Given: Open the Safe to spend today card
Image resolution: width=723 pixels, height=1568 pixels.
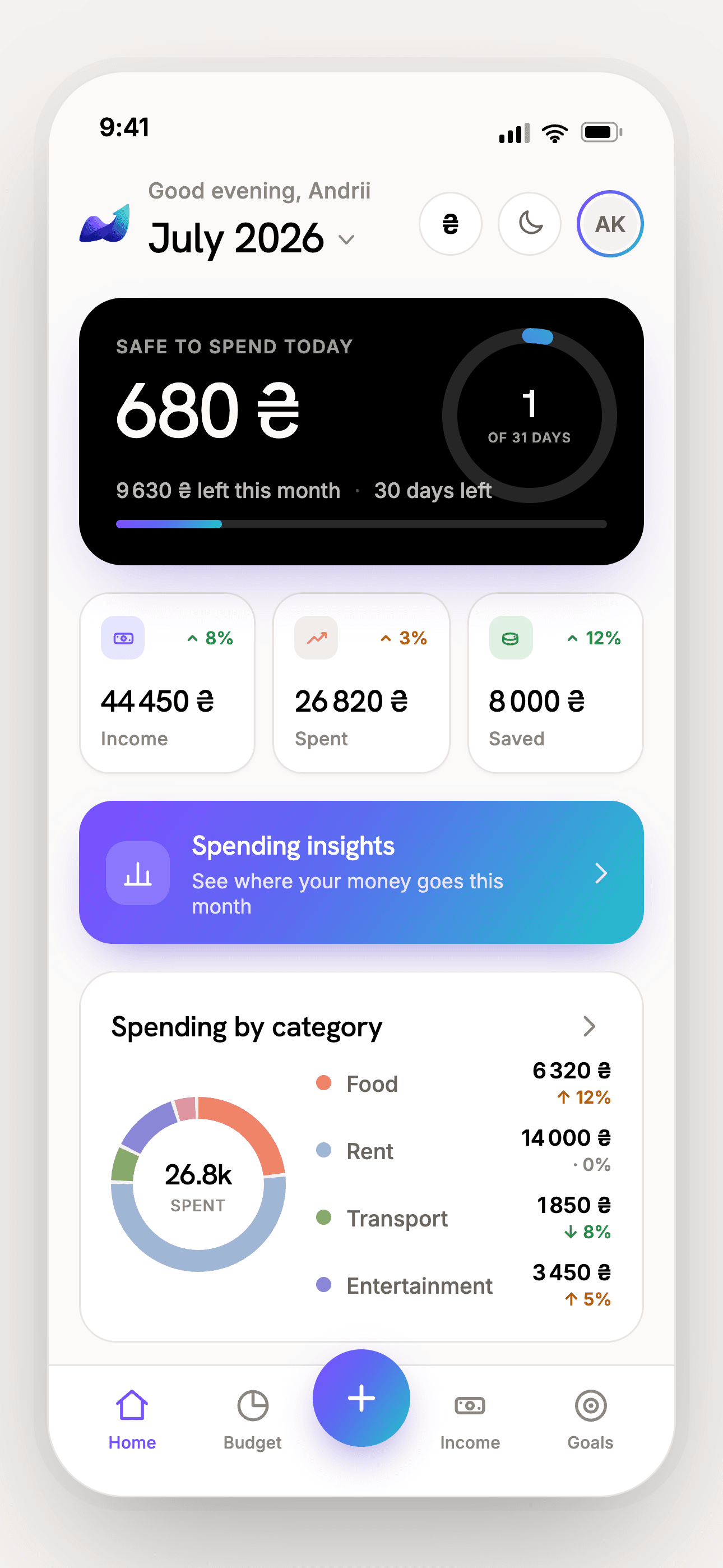Looking at the screenshot, I should [361, 432].
